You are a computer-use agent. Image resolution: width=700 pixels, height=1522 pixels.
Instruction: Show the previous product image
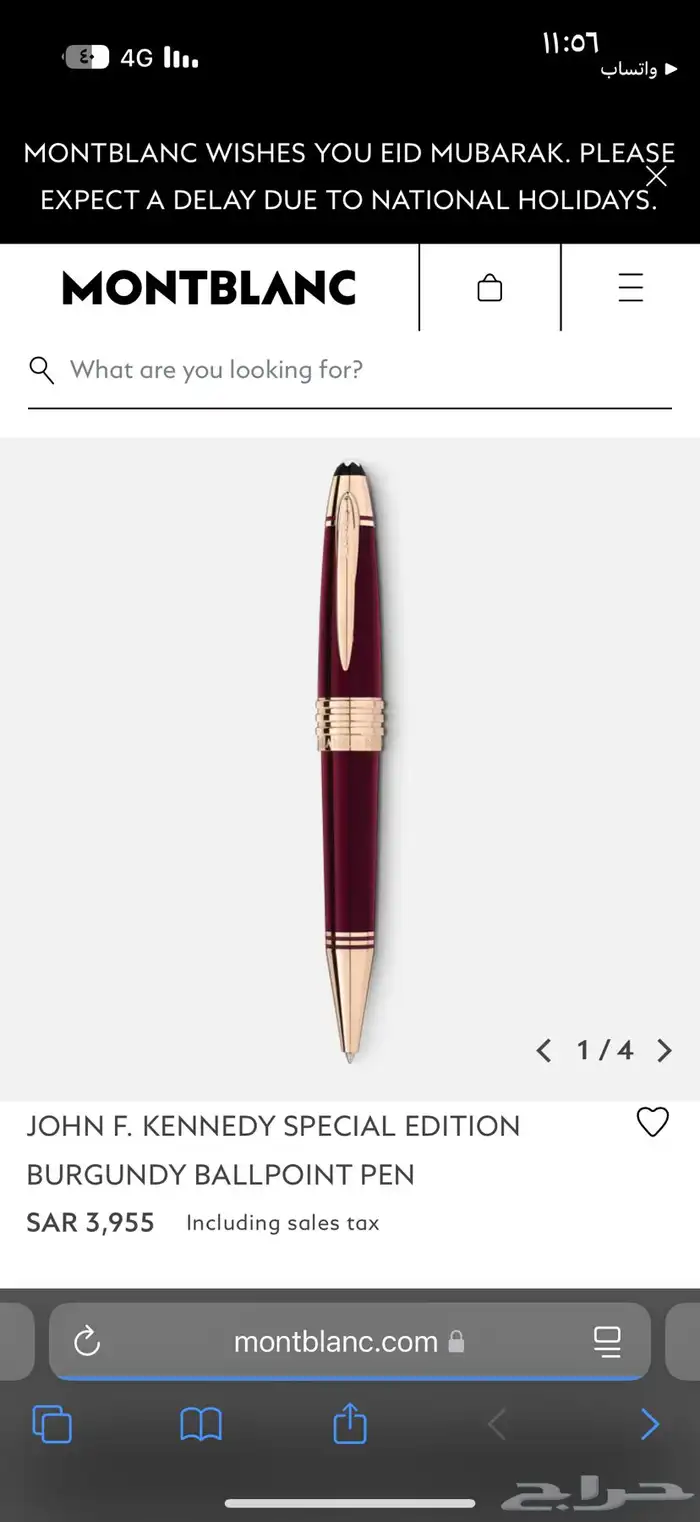(543, 1050)
